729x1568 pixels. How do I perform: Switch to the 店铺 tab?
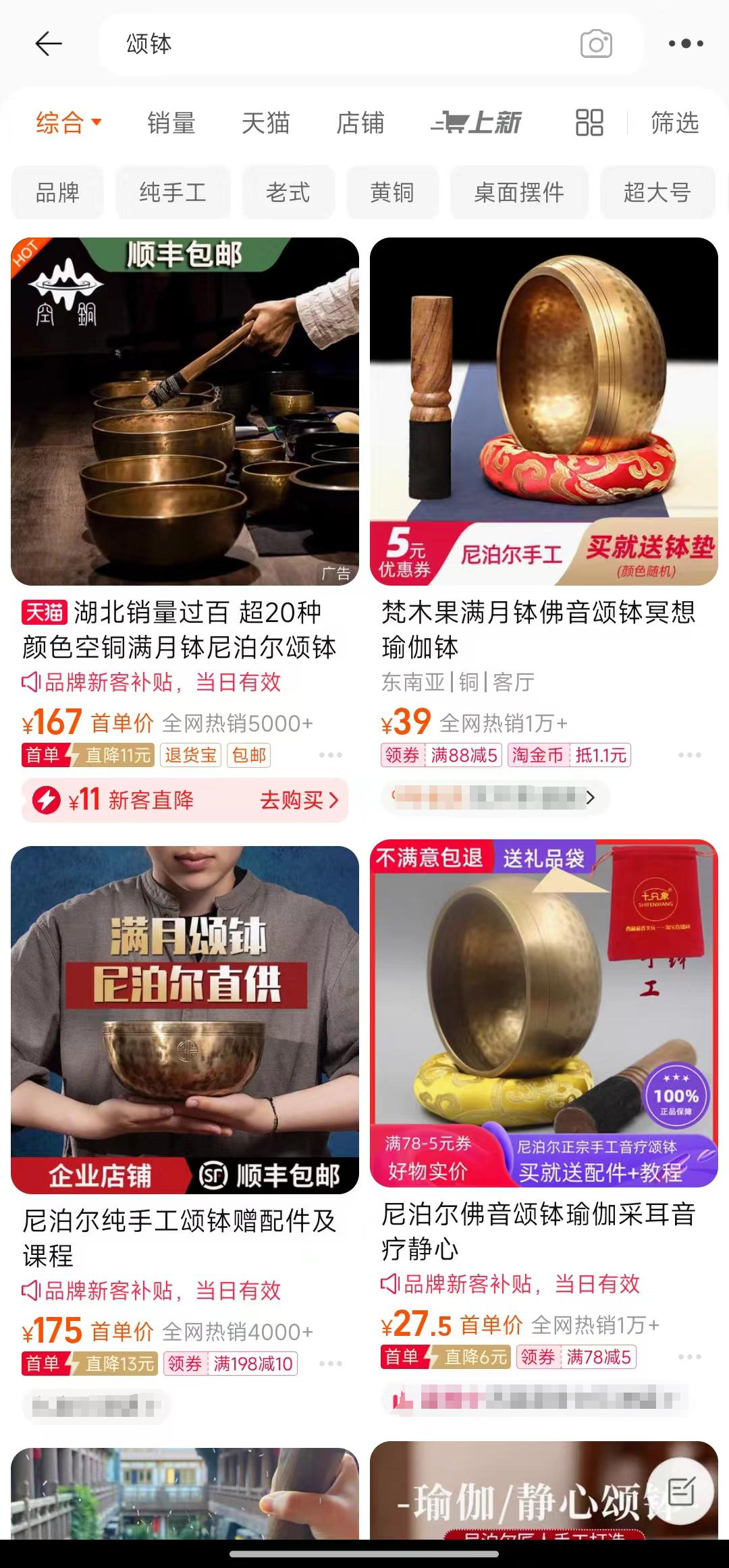point(360,123)
